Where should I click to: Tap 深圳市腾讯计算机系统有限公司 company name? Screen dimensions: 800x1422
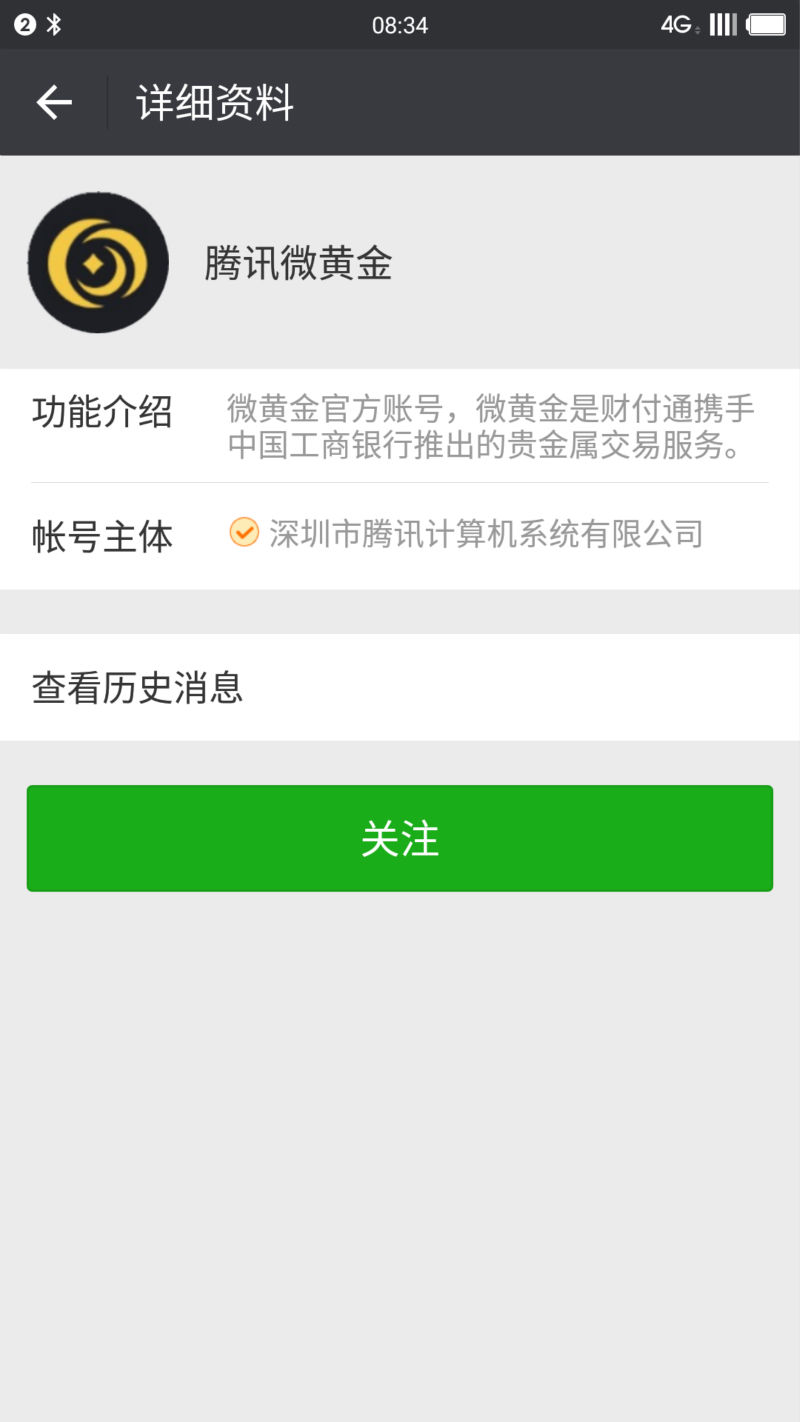pyautogui.click(x=485, y=535)
